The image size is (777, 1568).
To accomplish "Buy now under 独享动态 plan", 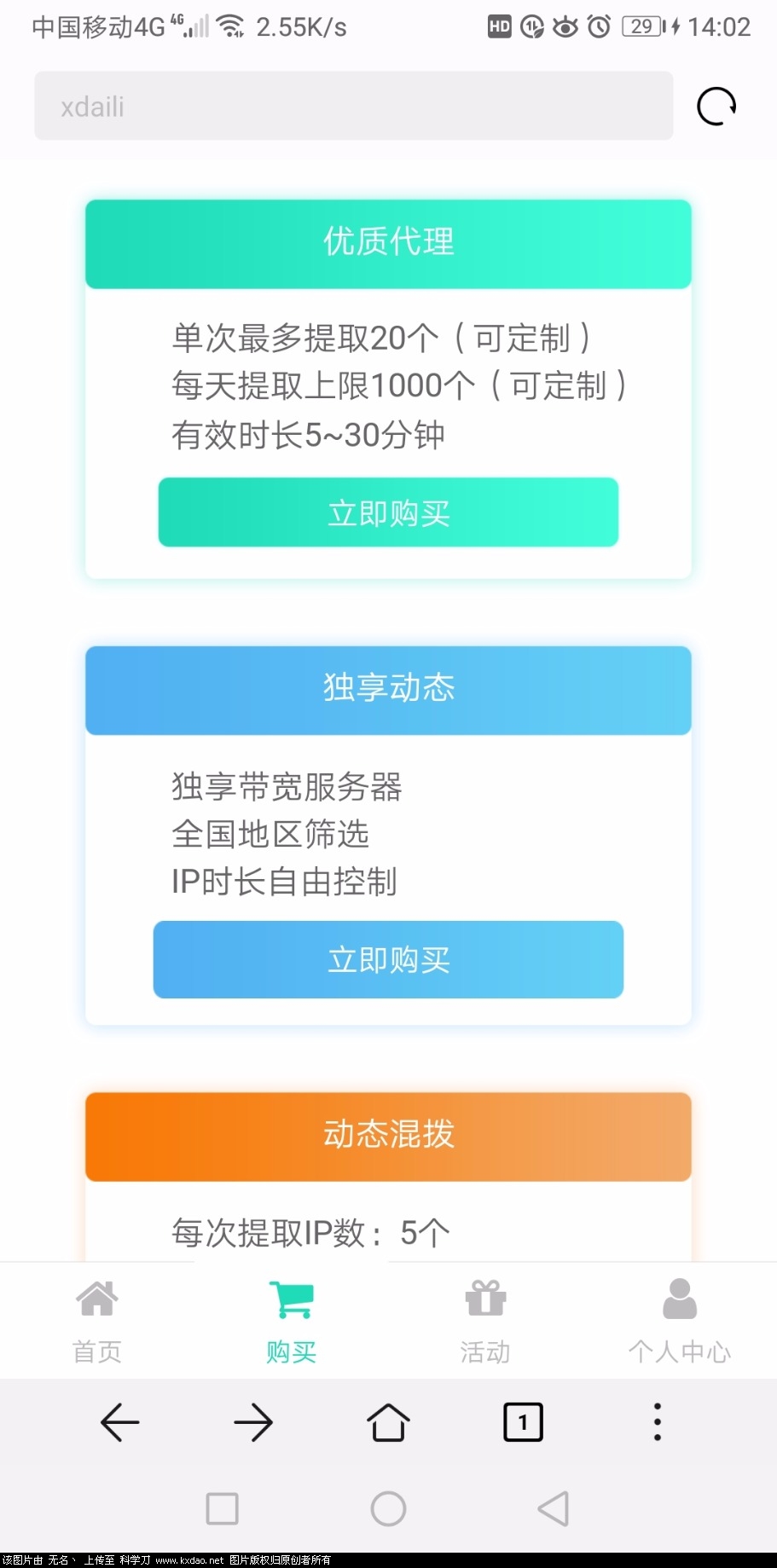I will click(x=388, y=959).
